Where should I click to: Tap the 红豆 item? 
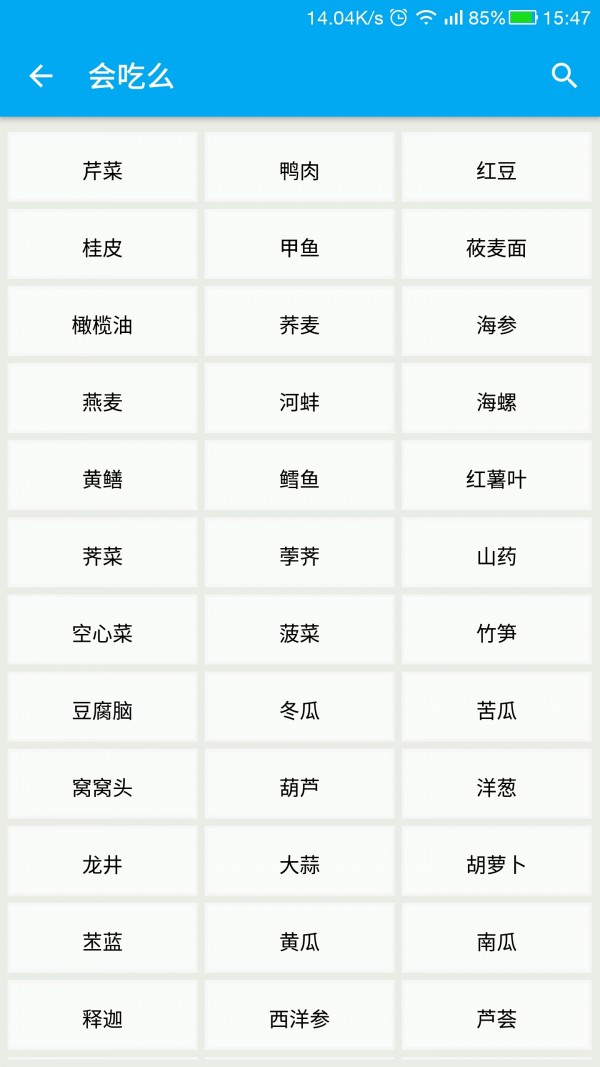tap(497, 167)
